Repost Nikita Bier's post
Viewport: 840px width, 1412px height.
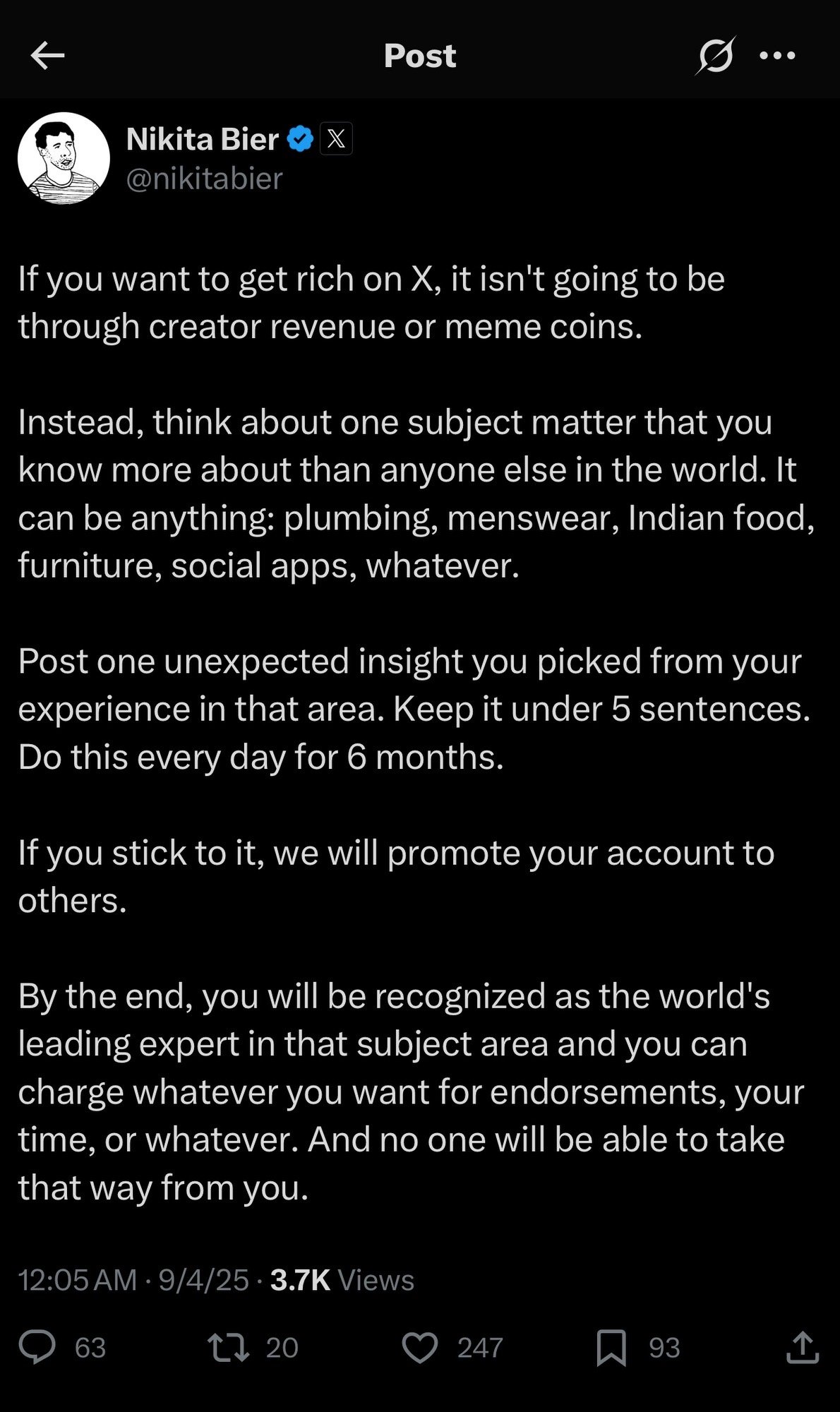[x=229, y=1347]
